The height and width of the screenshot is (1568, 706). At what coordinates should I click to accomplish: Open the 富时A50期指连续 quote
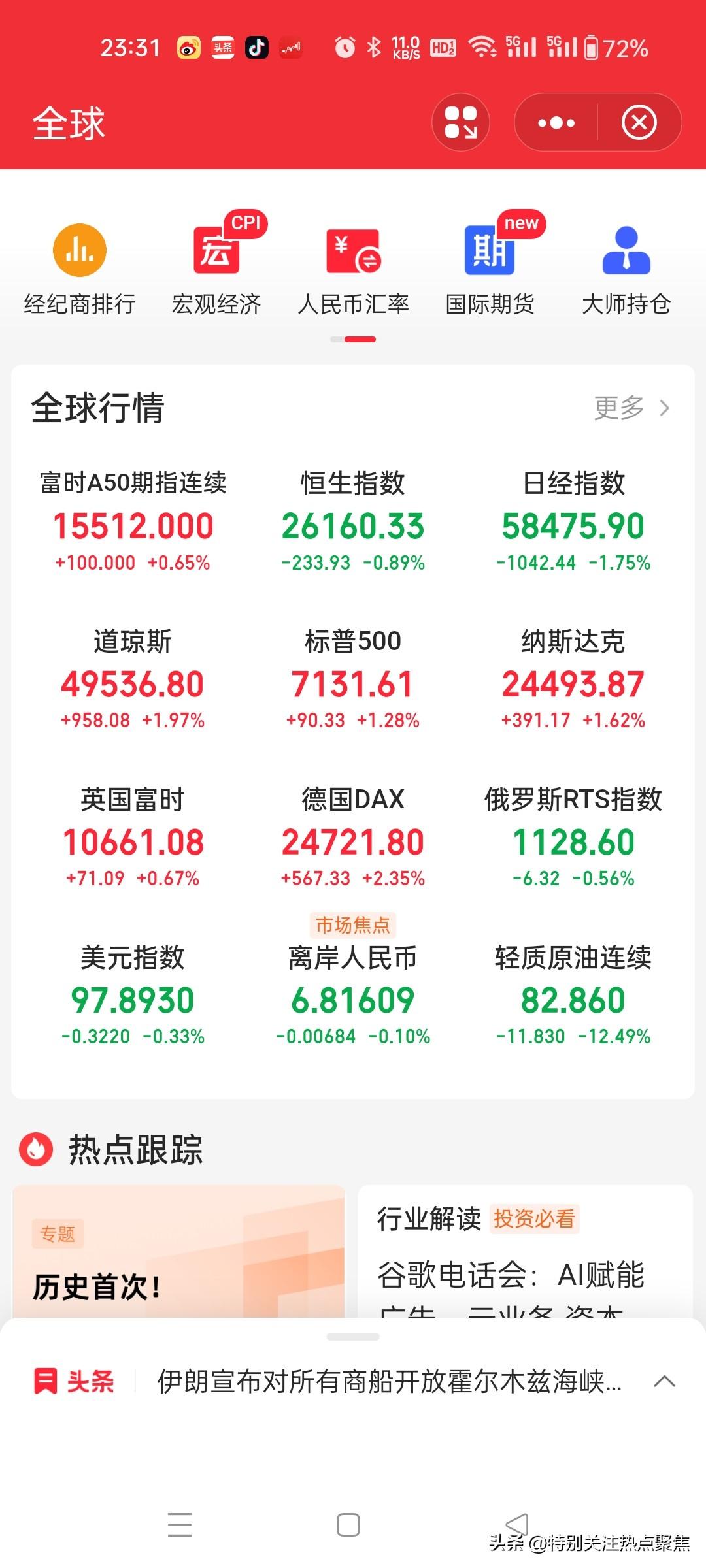click(x=133, y=521)
